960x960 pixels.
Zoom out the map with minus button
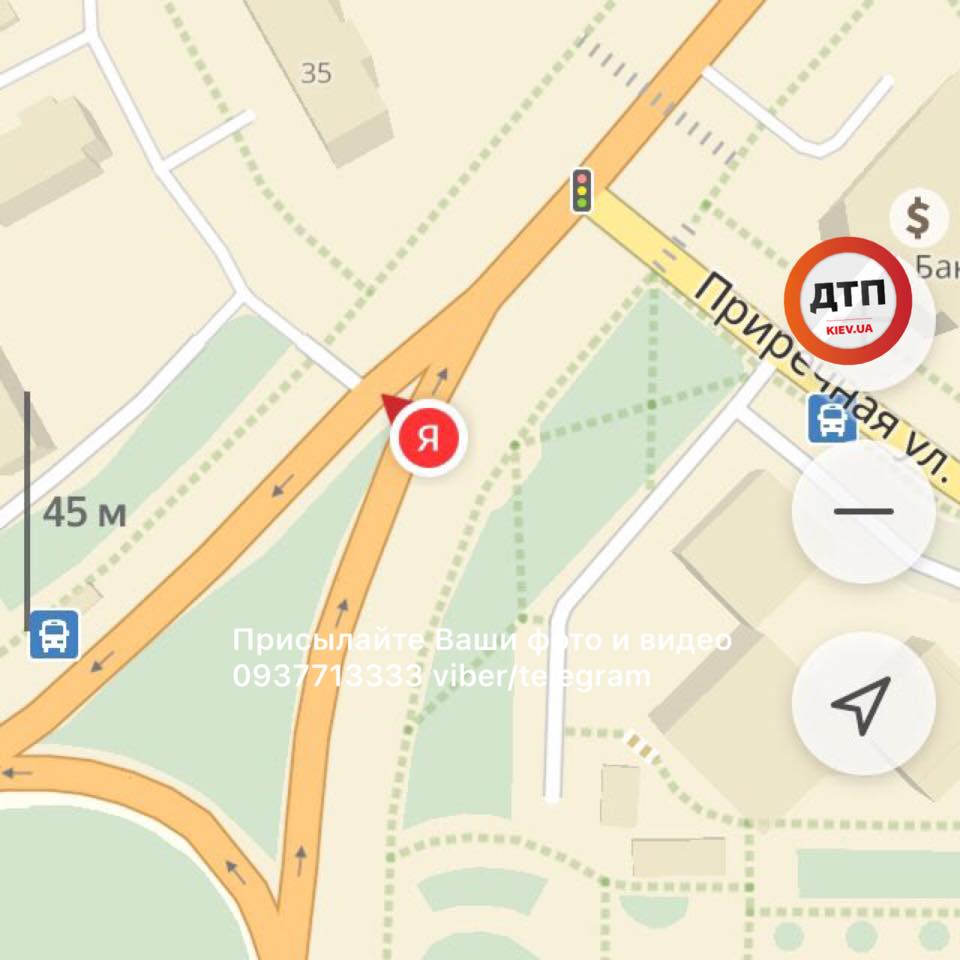[x=863, y=511]
